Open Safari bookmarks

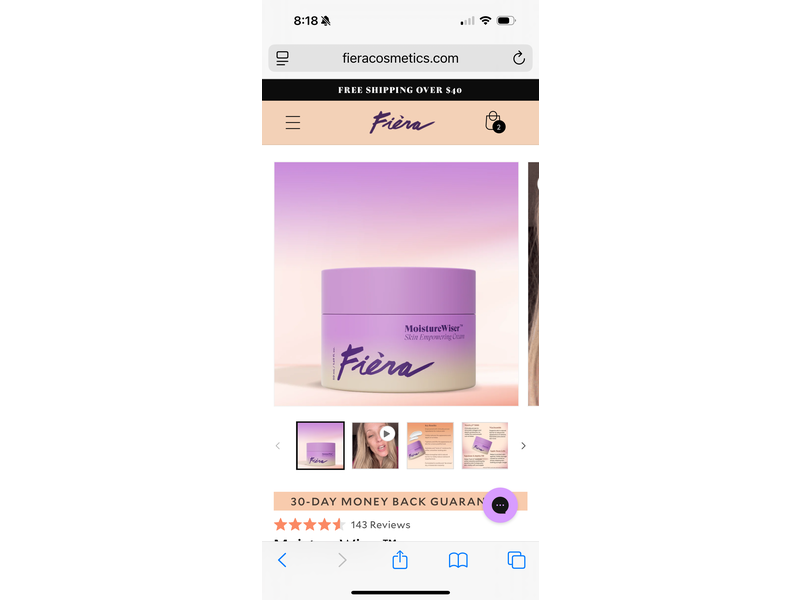[458, 560]
